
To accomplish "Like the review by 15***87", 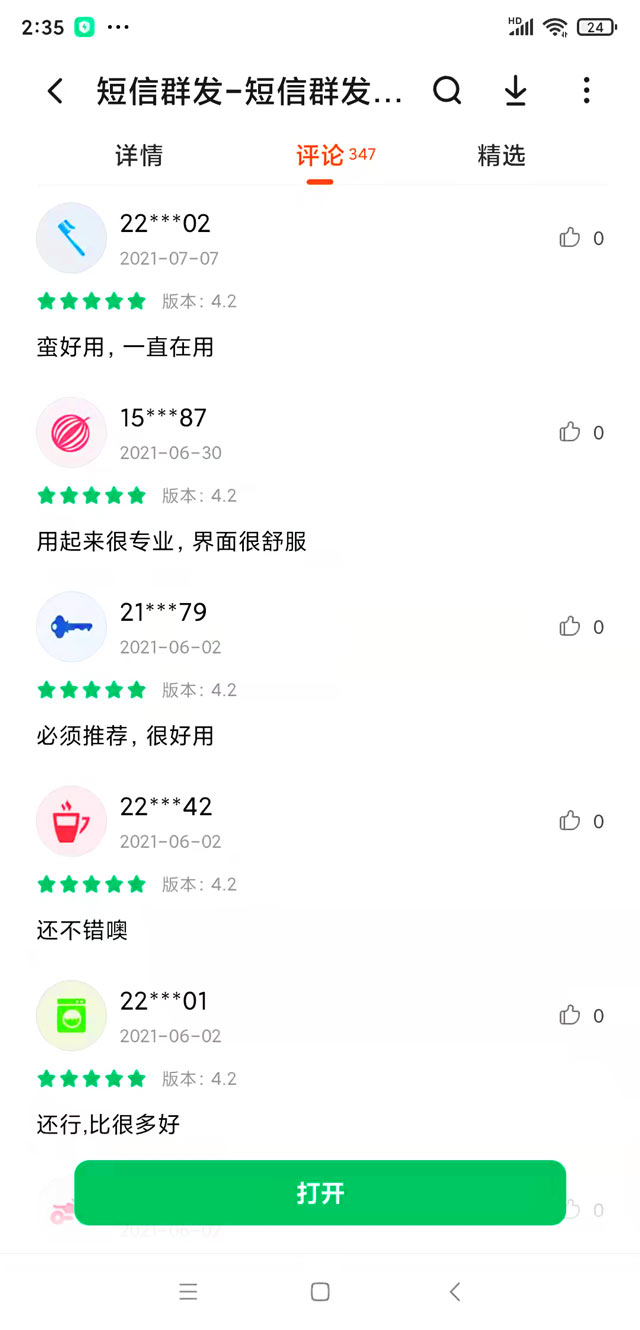I will (x=570, y=432).
